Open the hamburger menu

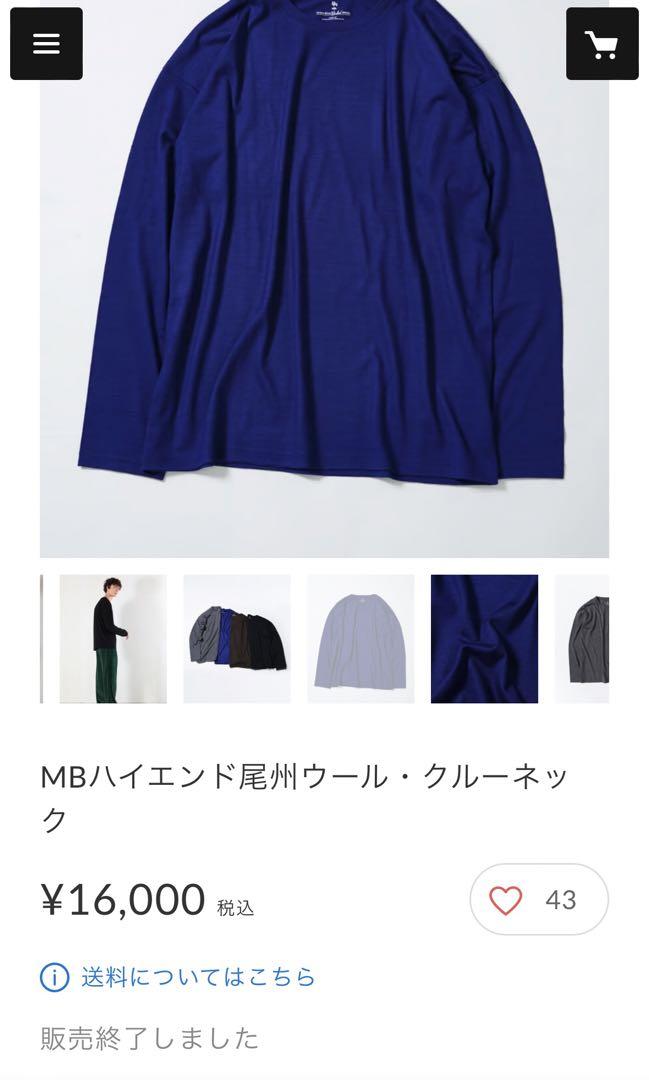click(x=46, y=44)
